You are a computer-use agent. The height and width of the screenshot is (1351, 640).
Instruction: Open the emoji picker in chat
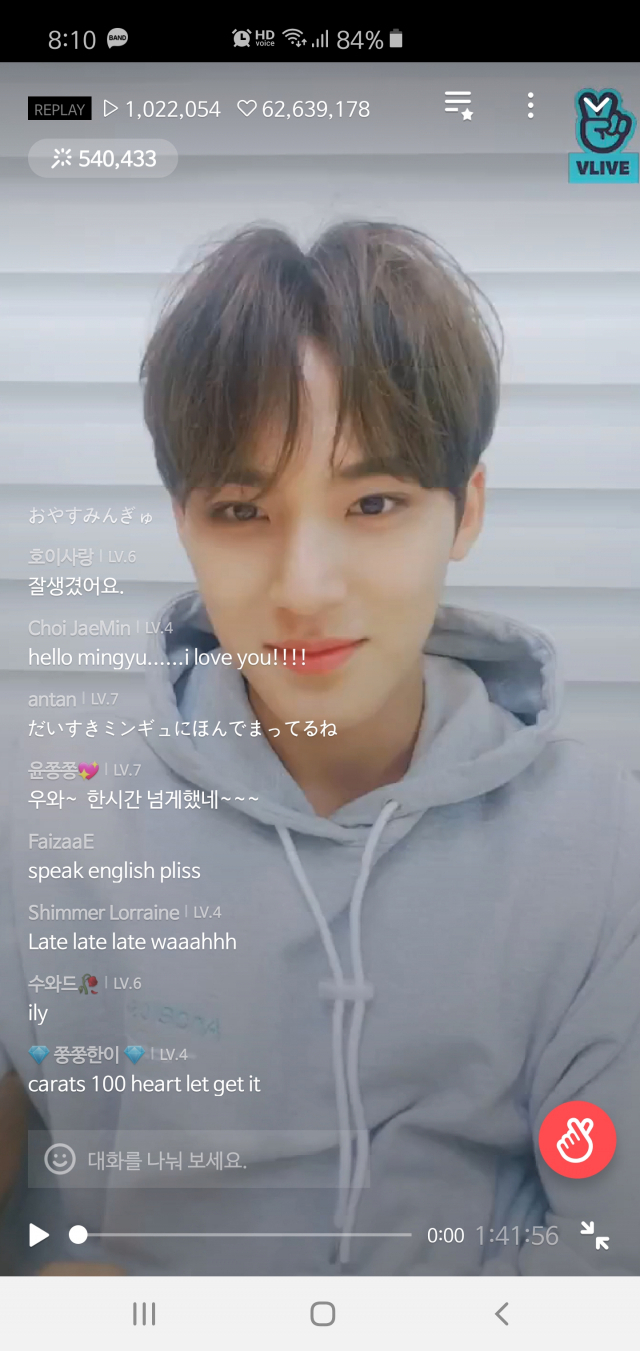coord(60,1160)
